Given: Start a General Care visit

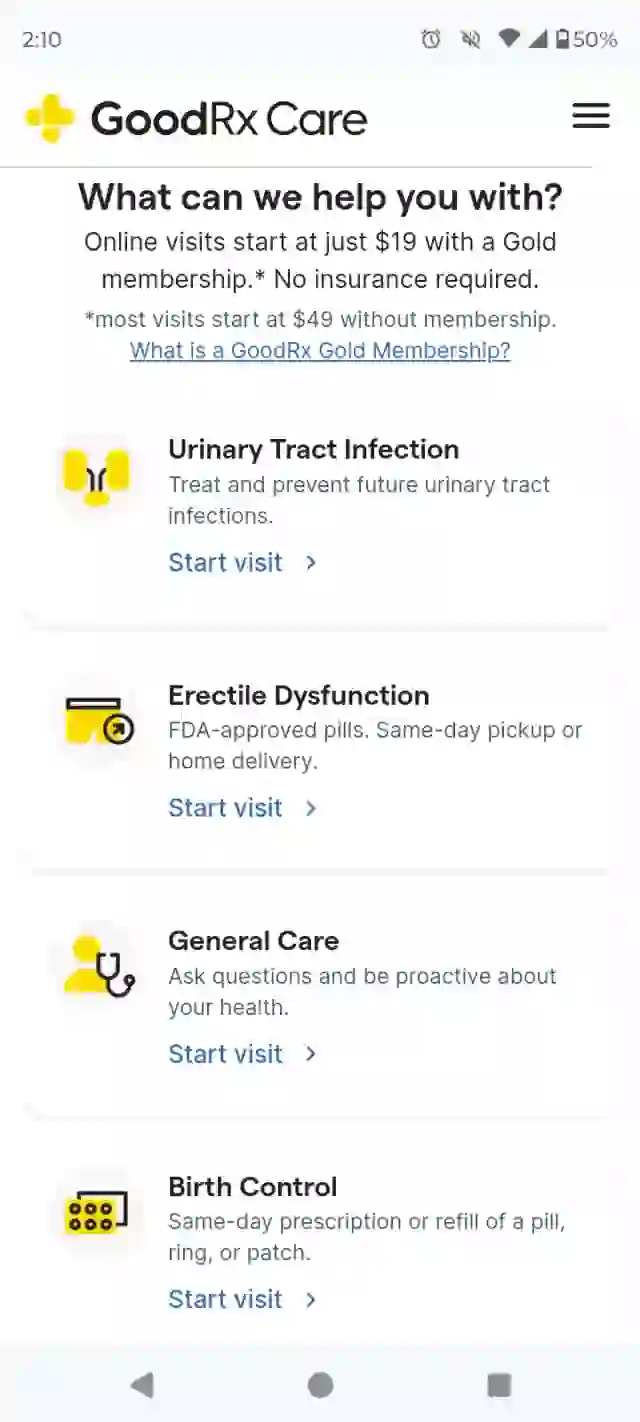Looking at the screenshot, I should pos(242,1054).
